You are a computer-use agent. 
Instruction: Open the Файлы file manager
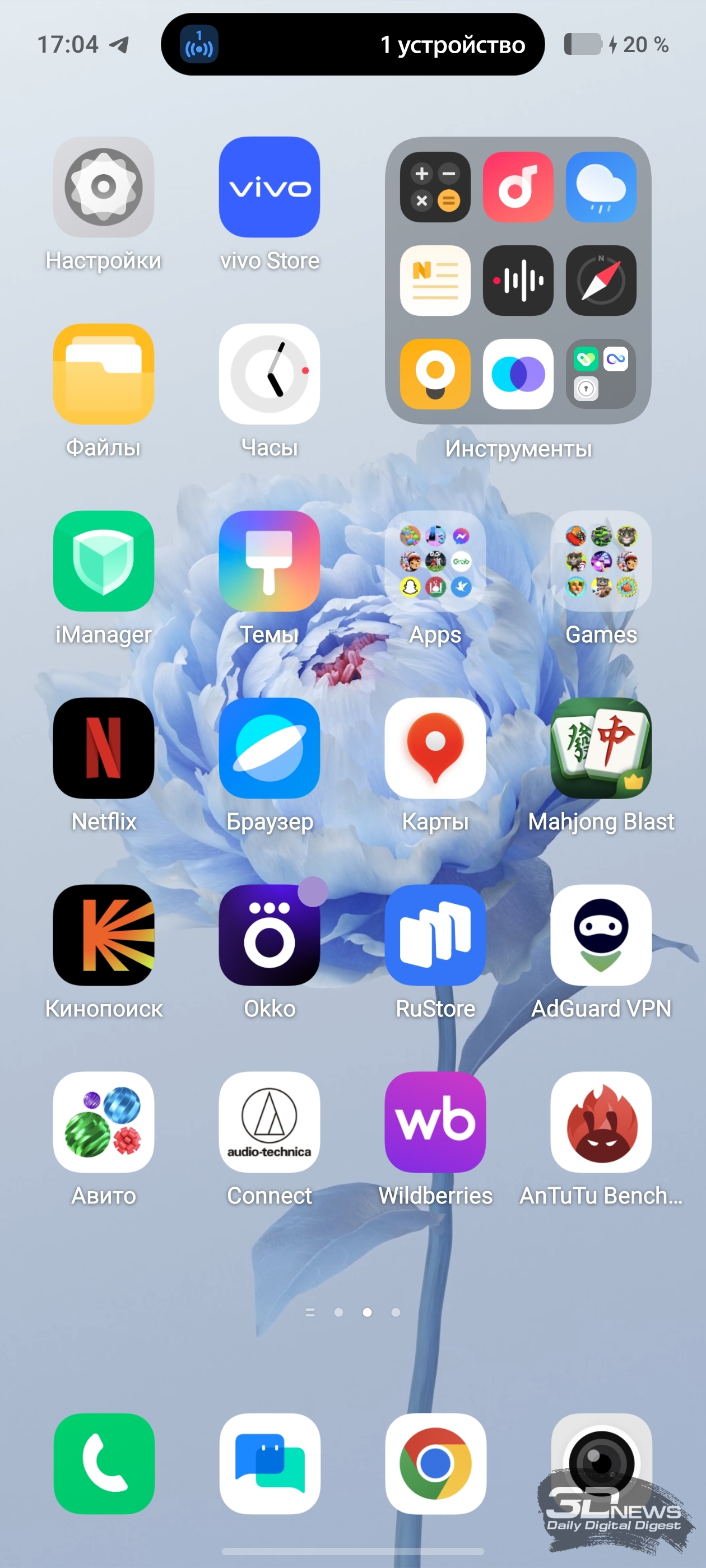(103, 374)
